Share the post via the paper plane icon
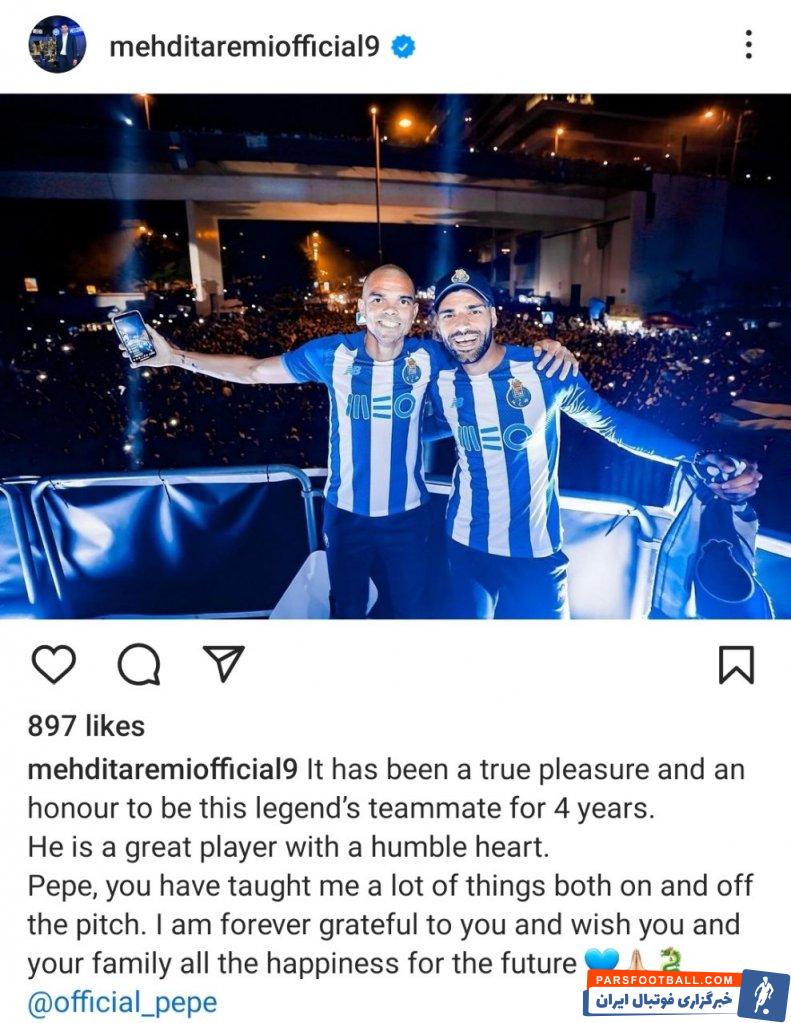The width and height of the screenshot is (791, 1023). [223, 663]
